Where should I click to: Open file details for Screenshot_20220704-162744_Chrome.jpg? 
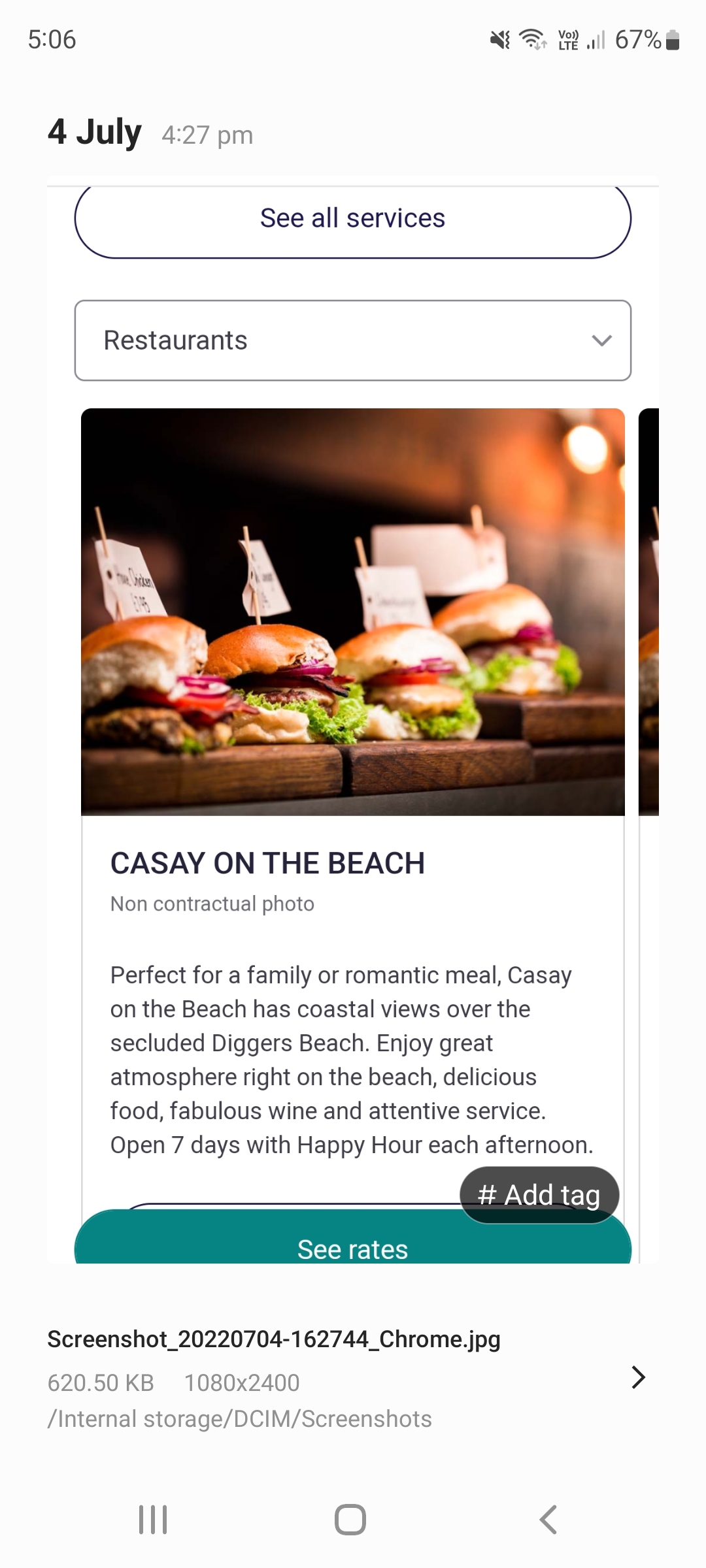tap(638, 1377)
